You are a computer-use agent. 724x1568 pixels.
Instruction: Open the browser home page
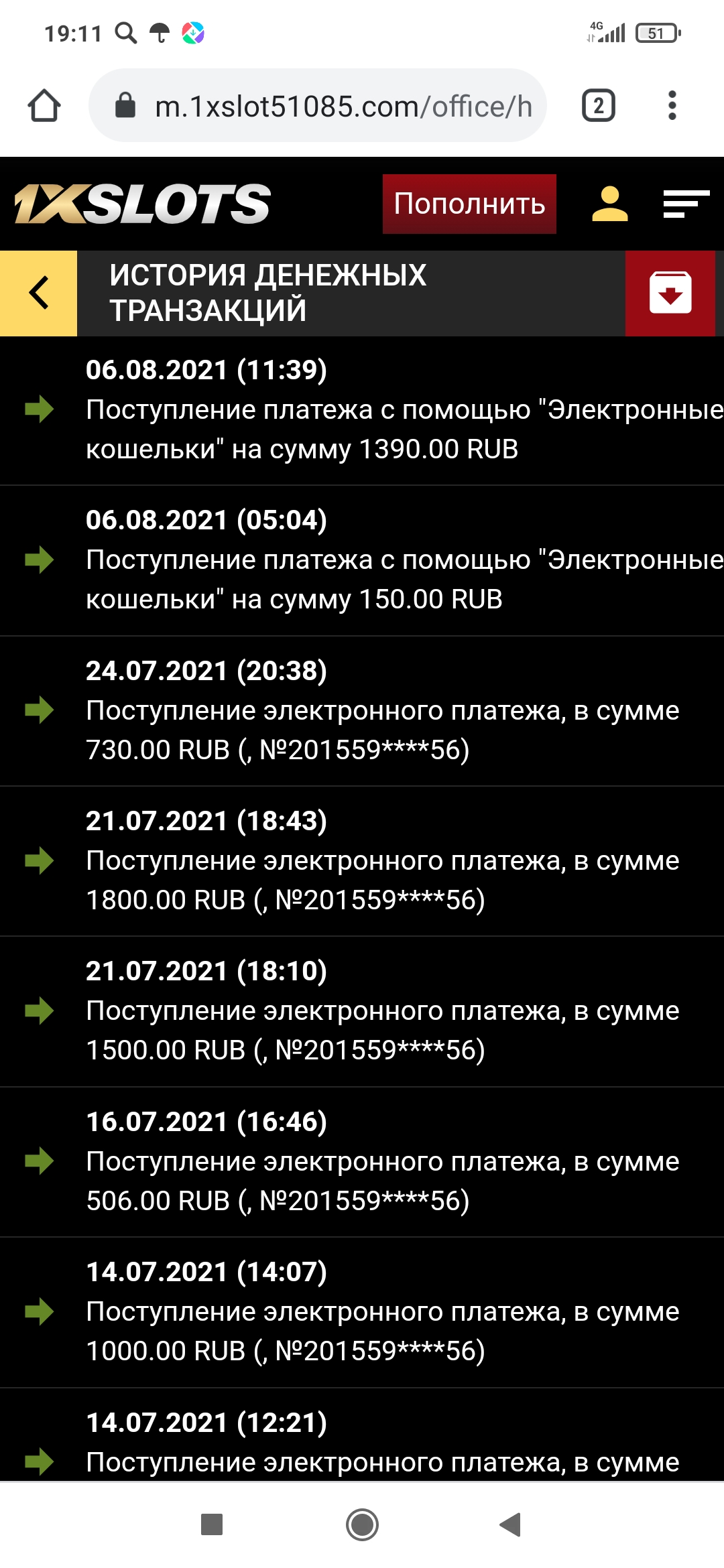click(x=44, y=106)
